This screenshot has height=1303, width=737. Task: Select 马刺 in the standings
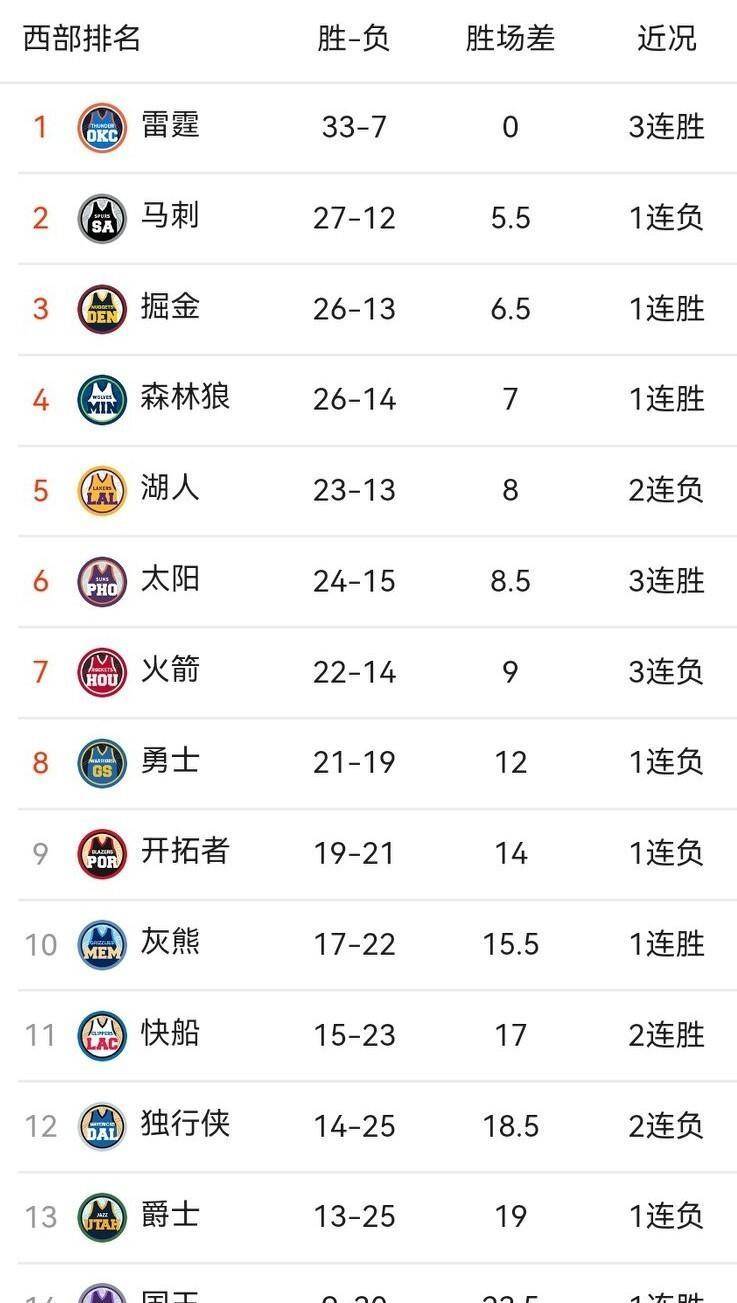[170, 217]
